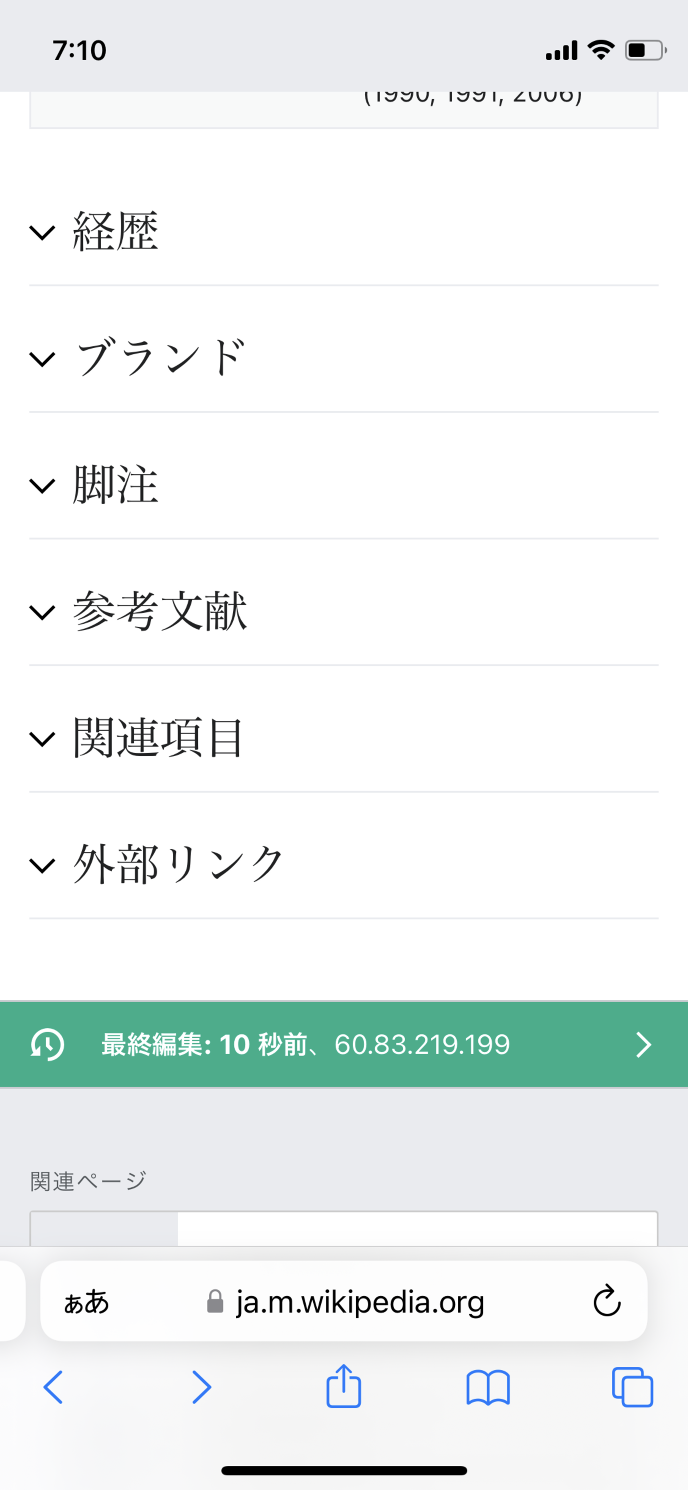Viewport: 688px width, 1490px height.
Task: Expand the ブランド section
Action: pyautogui.click(x=158, y=358)
